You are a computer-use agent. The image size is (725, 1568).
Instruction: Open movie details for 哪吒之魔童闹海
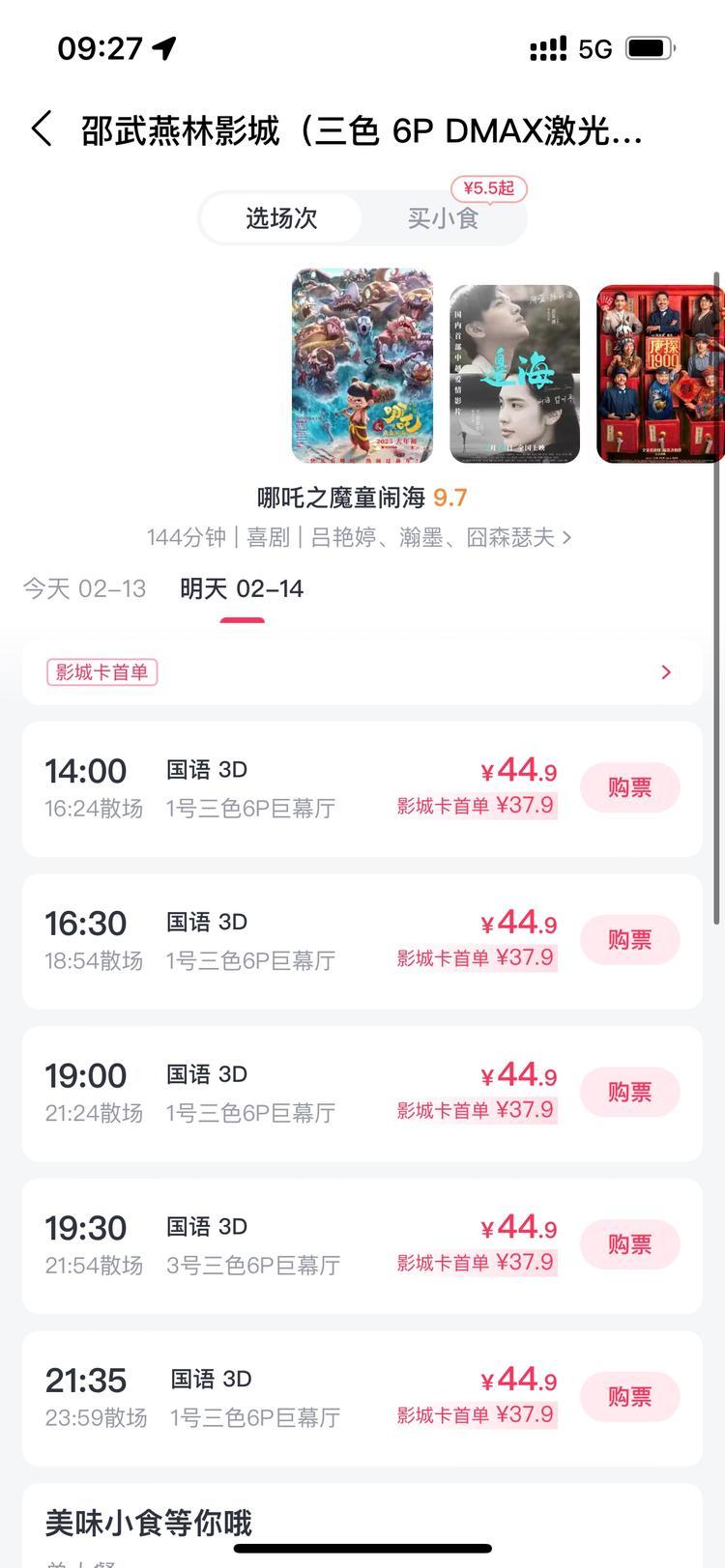click(x=360, y=536)
